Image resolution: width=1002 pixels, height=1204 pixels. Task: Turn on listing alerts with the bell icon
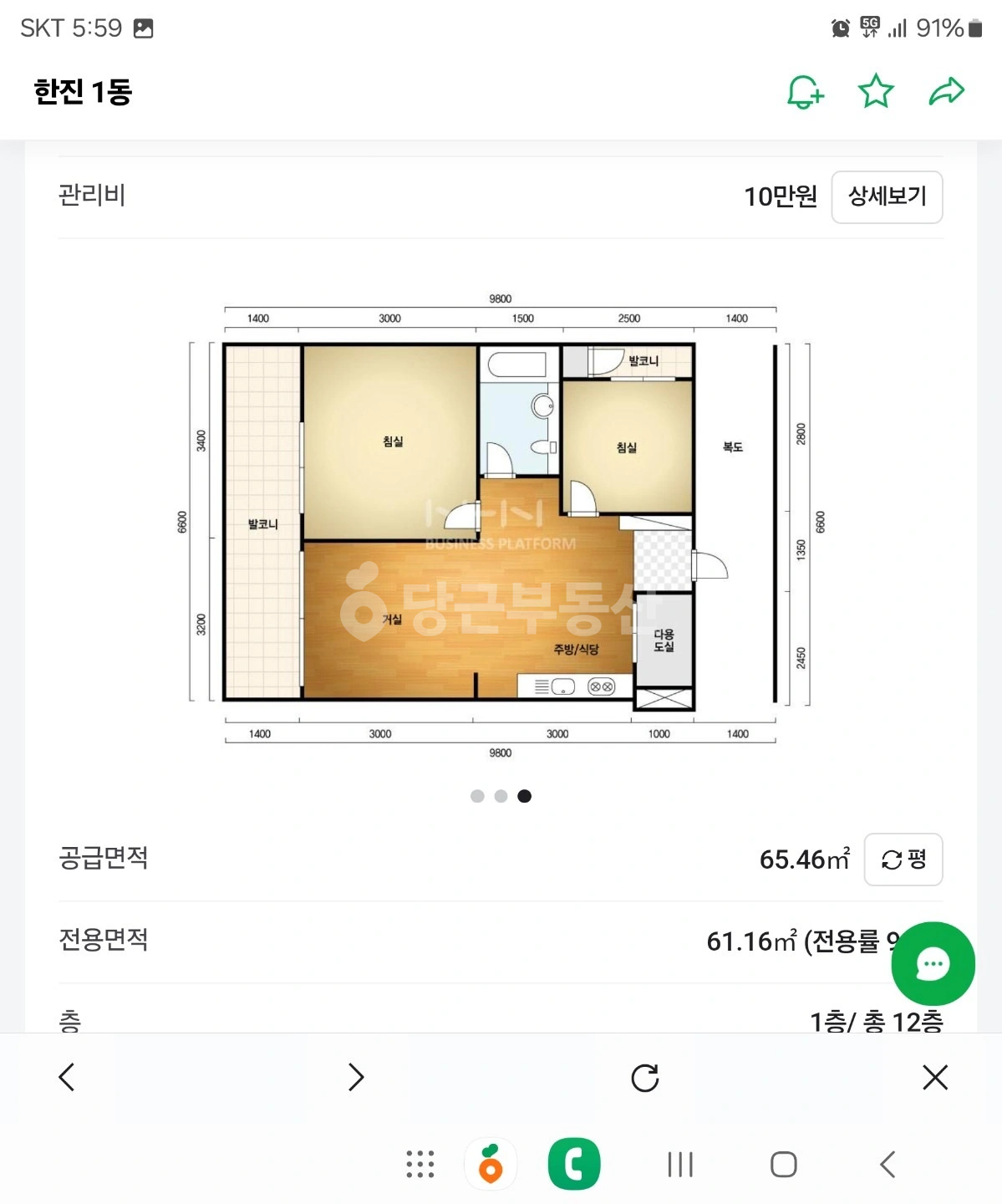point(805,91)
